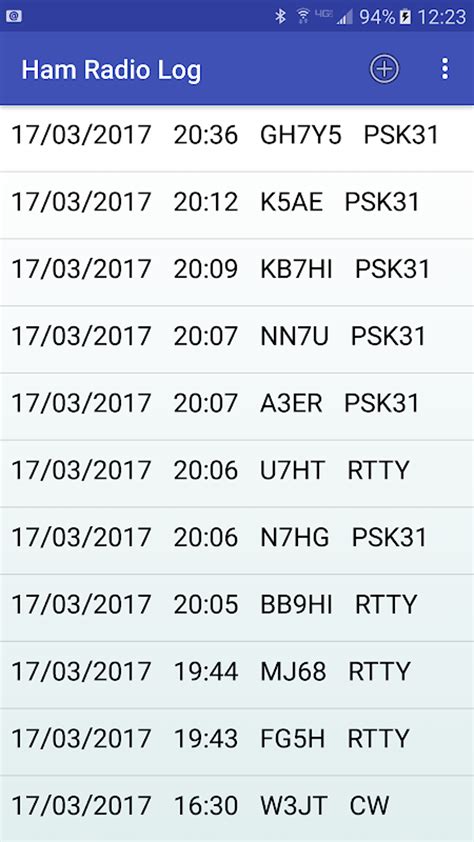Open the MJ68 log entry
474x842 pixels.
point(237,676)
